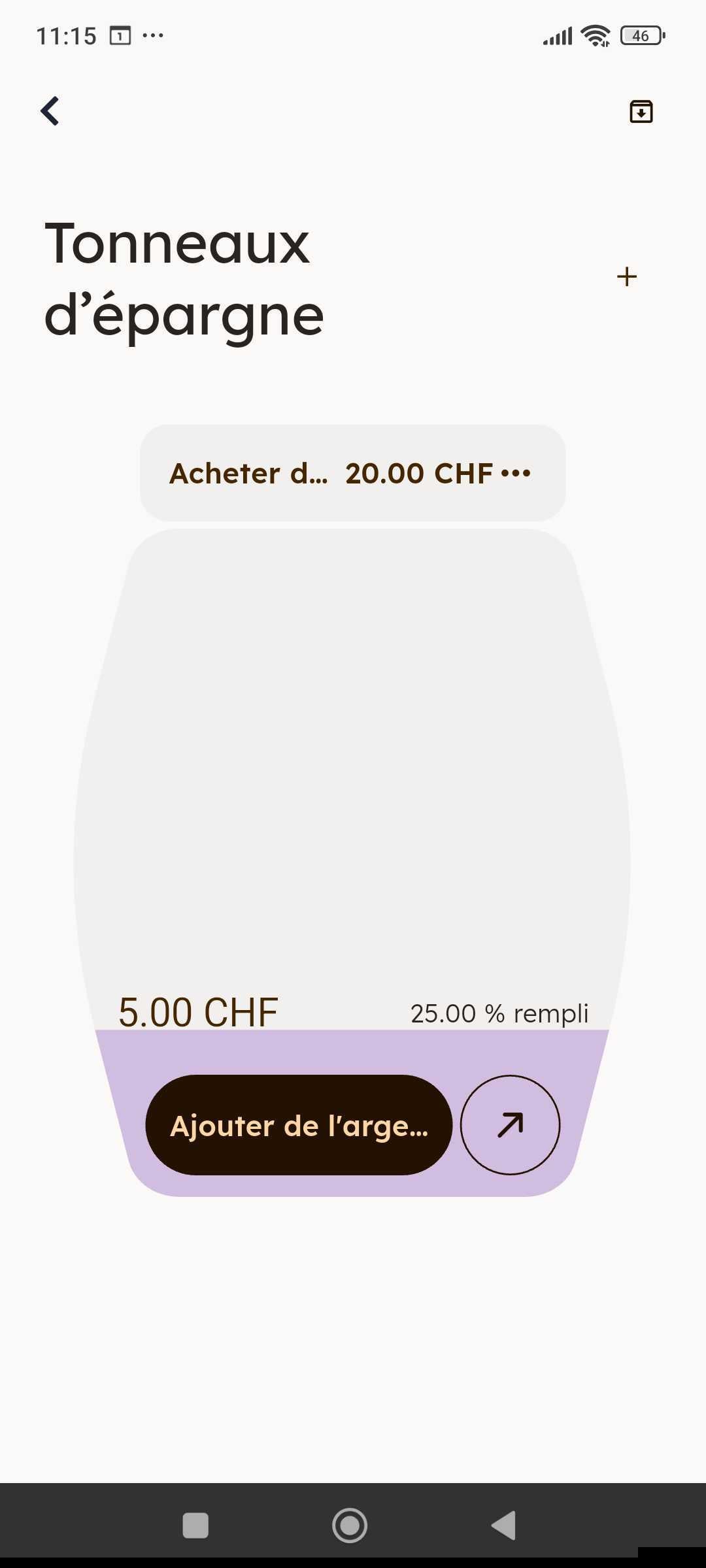Go to the system home screen
Screen dimensions: 706x1568
point(350,1525)
